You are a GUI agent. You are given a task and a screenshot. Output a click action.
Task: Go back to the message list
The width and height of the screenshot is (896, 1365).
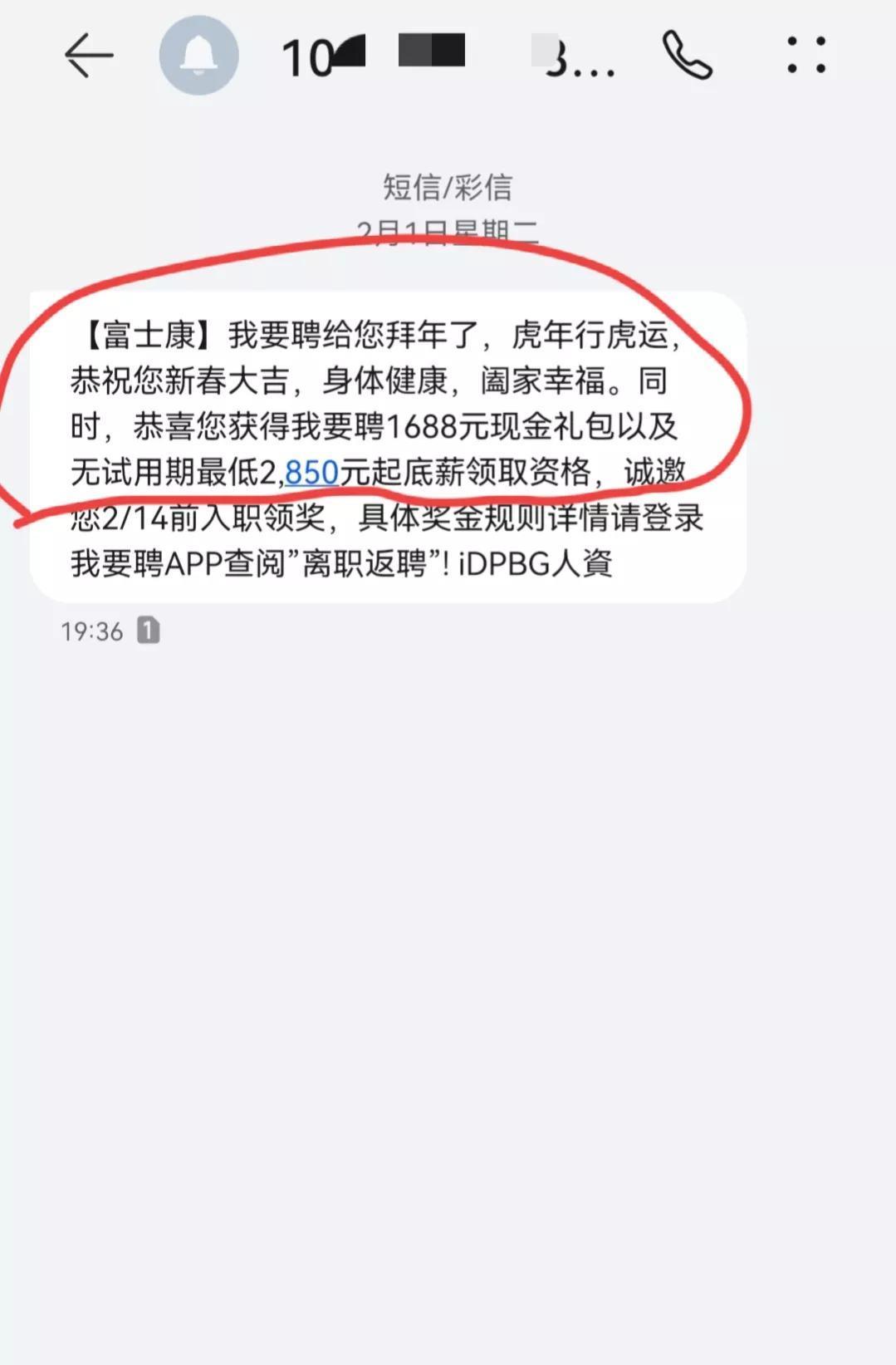(x=88, y=56)
